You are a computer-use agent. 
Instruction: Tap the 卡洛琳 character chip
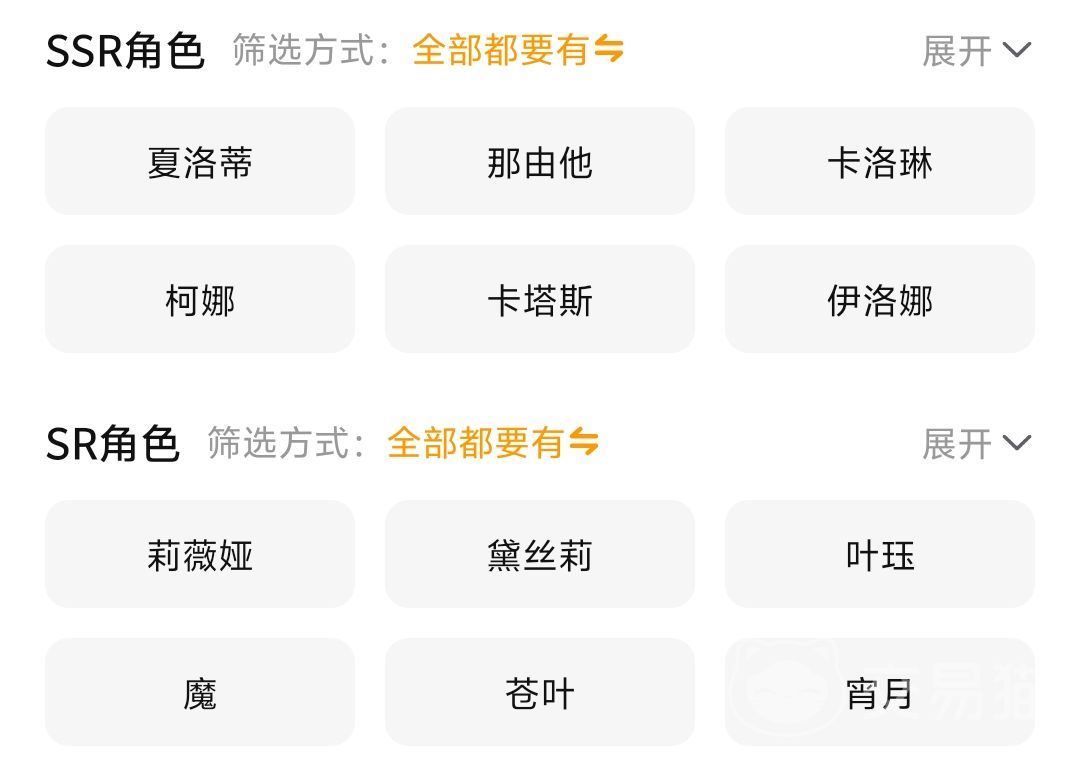[x=879, y=162]
